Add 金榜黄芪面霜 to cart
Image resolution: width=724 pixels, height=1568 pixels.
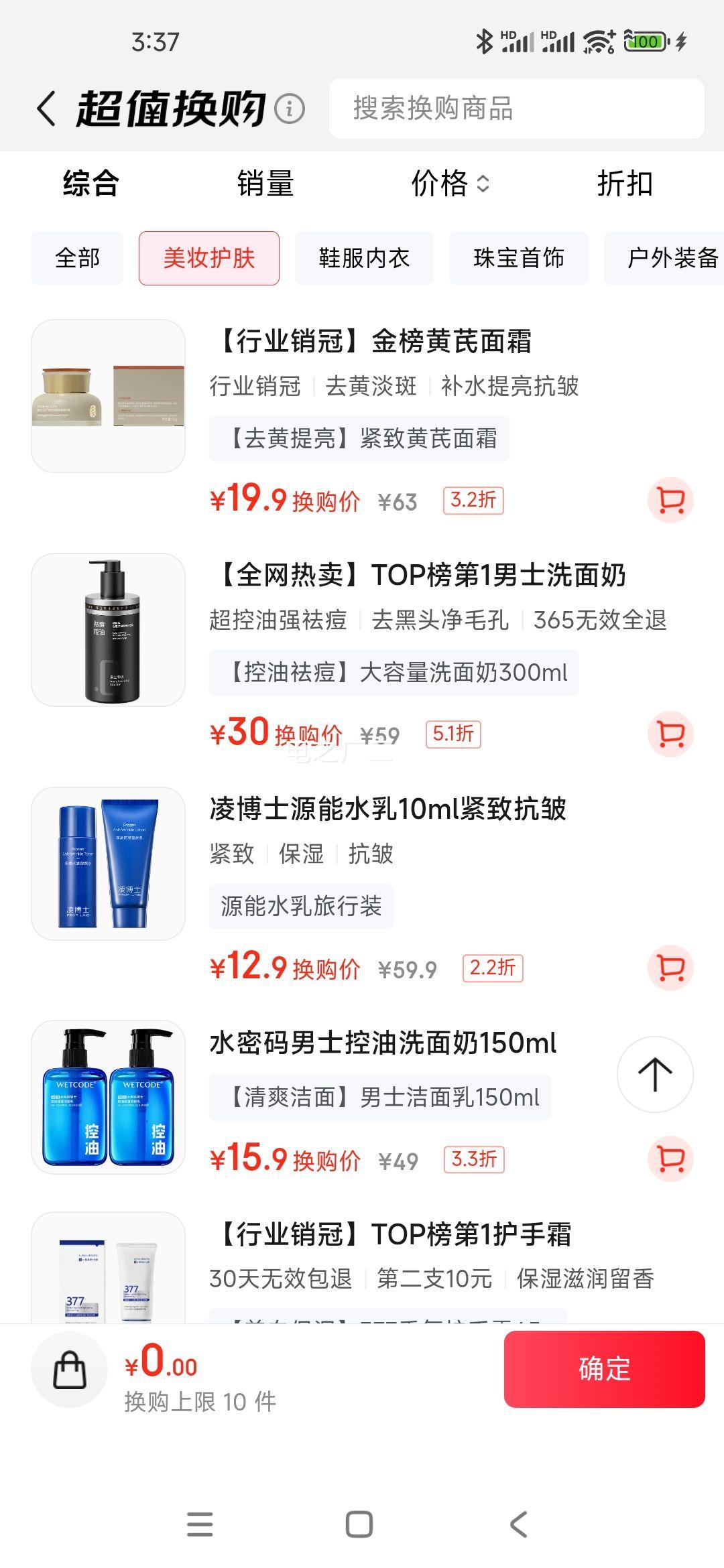[670, 500]
